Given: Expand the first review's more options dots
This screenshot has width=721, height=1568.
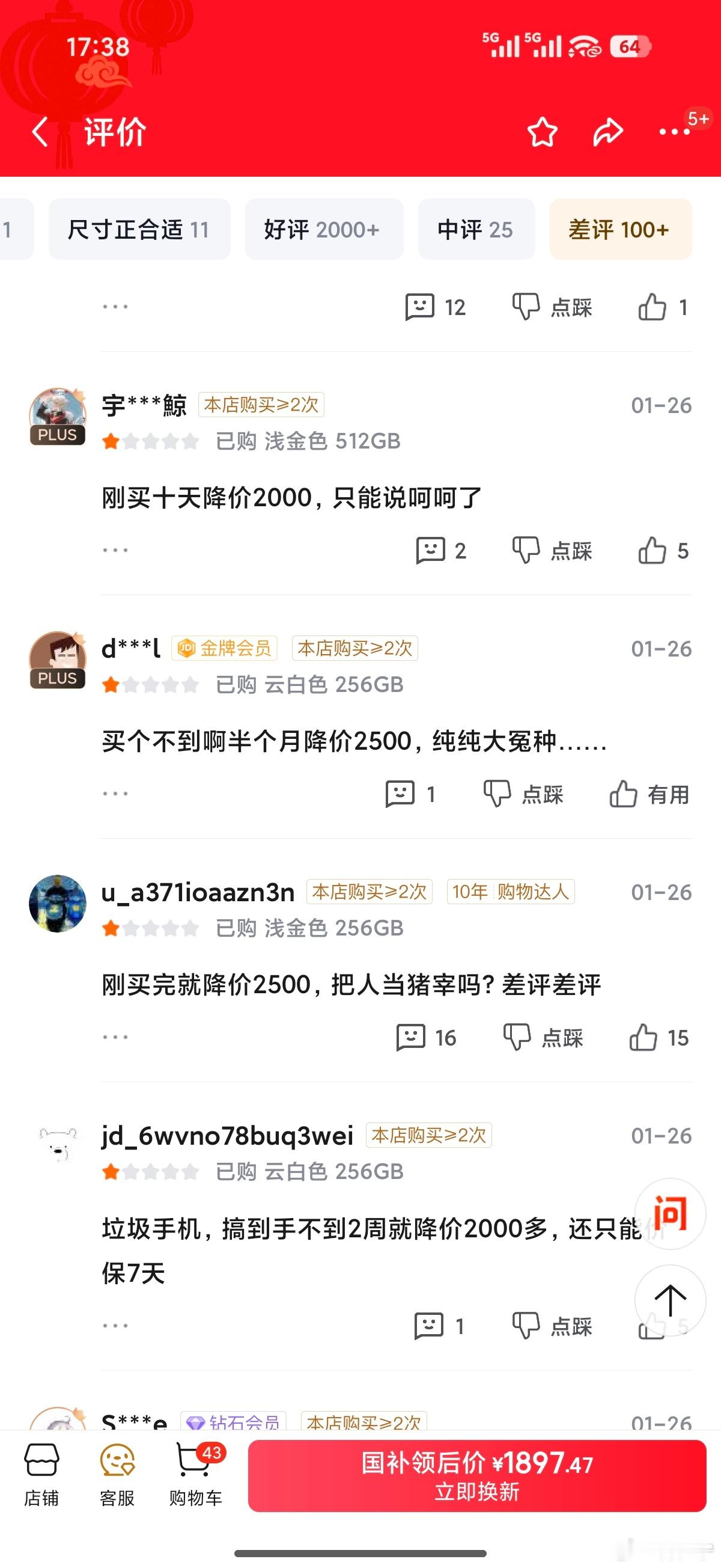Looking at the screenshot, I should (115, 306).
